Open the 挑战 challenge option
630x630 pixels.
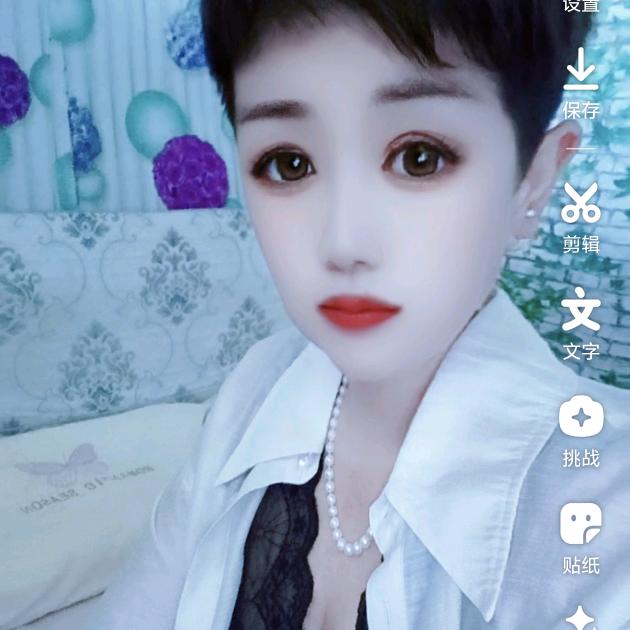[x=581, y=432]
